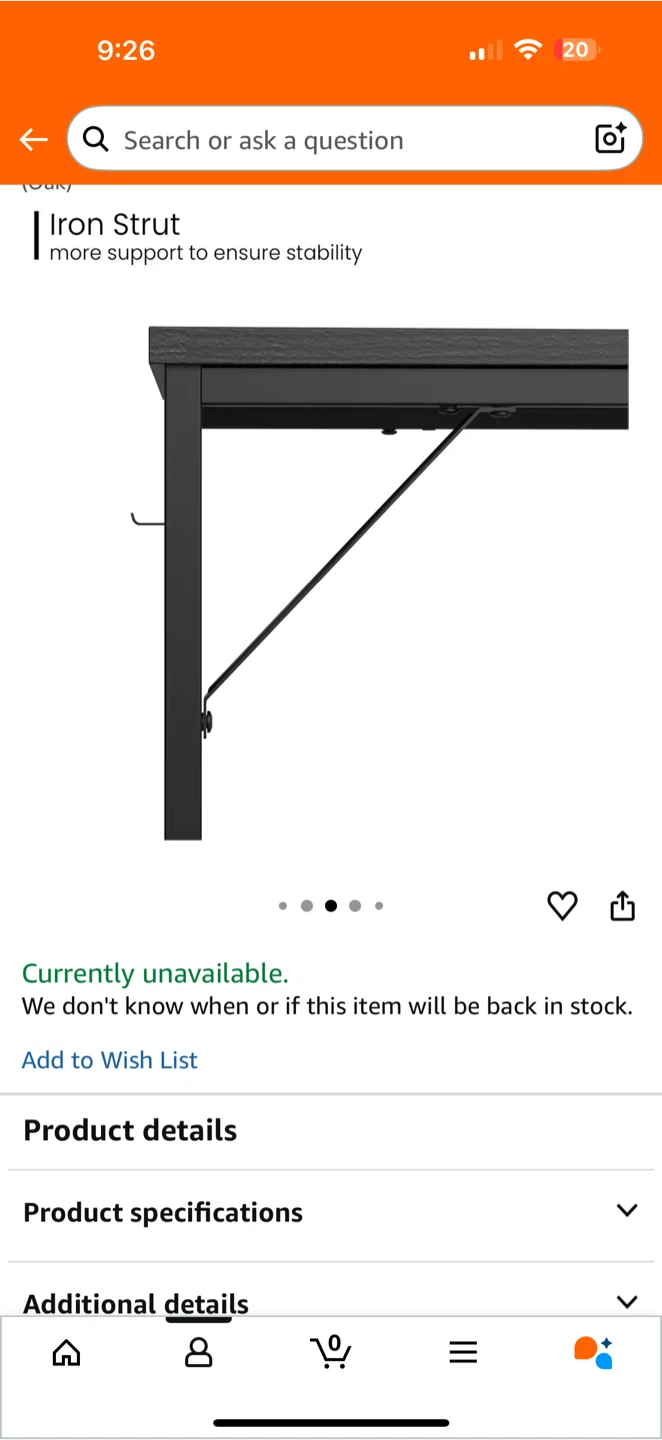
Task: Launch the AI assistant chat tab
Action: tap(593, 1353)
